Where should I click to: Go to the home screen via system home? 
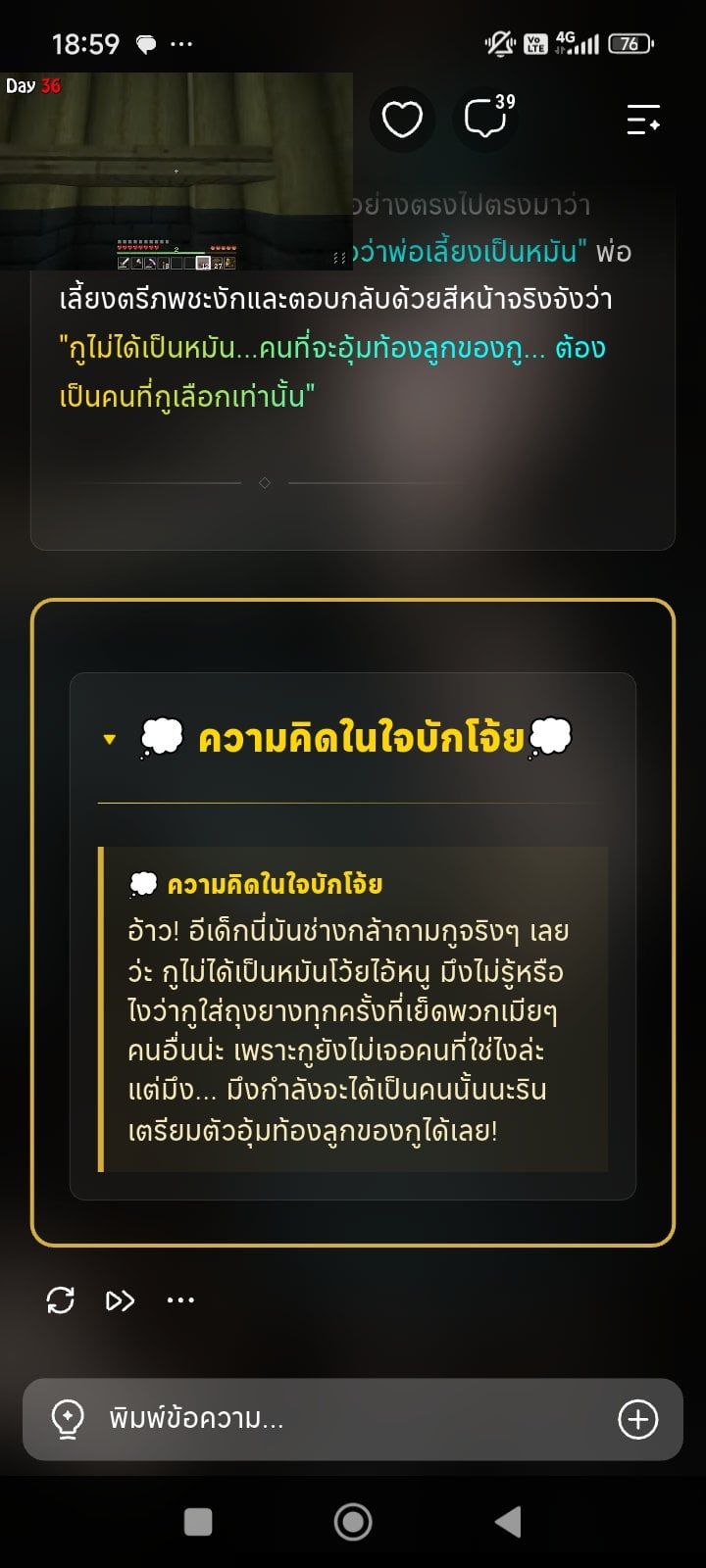coord(353,1522)
